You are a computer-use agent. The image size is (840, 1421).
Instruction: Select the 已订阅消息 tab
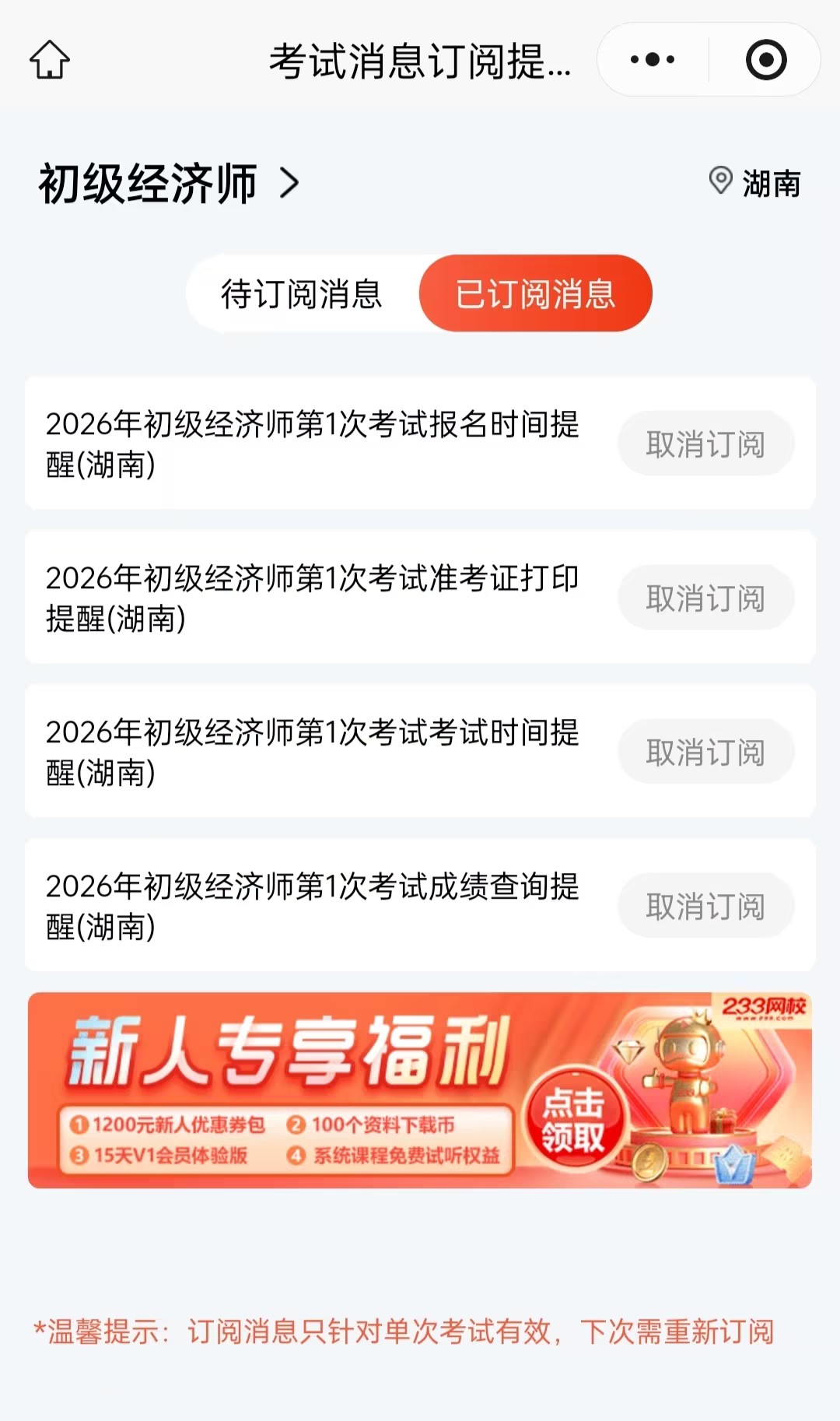(x=535, y=293)
